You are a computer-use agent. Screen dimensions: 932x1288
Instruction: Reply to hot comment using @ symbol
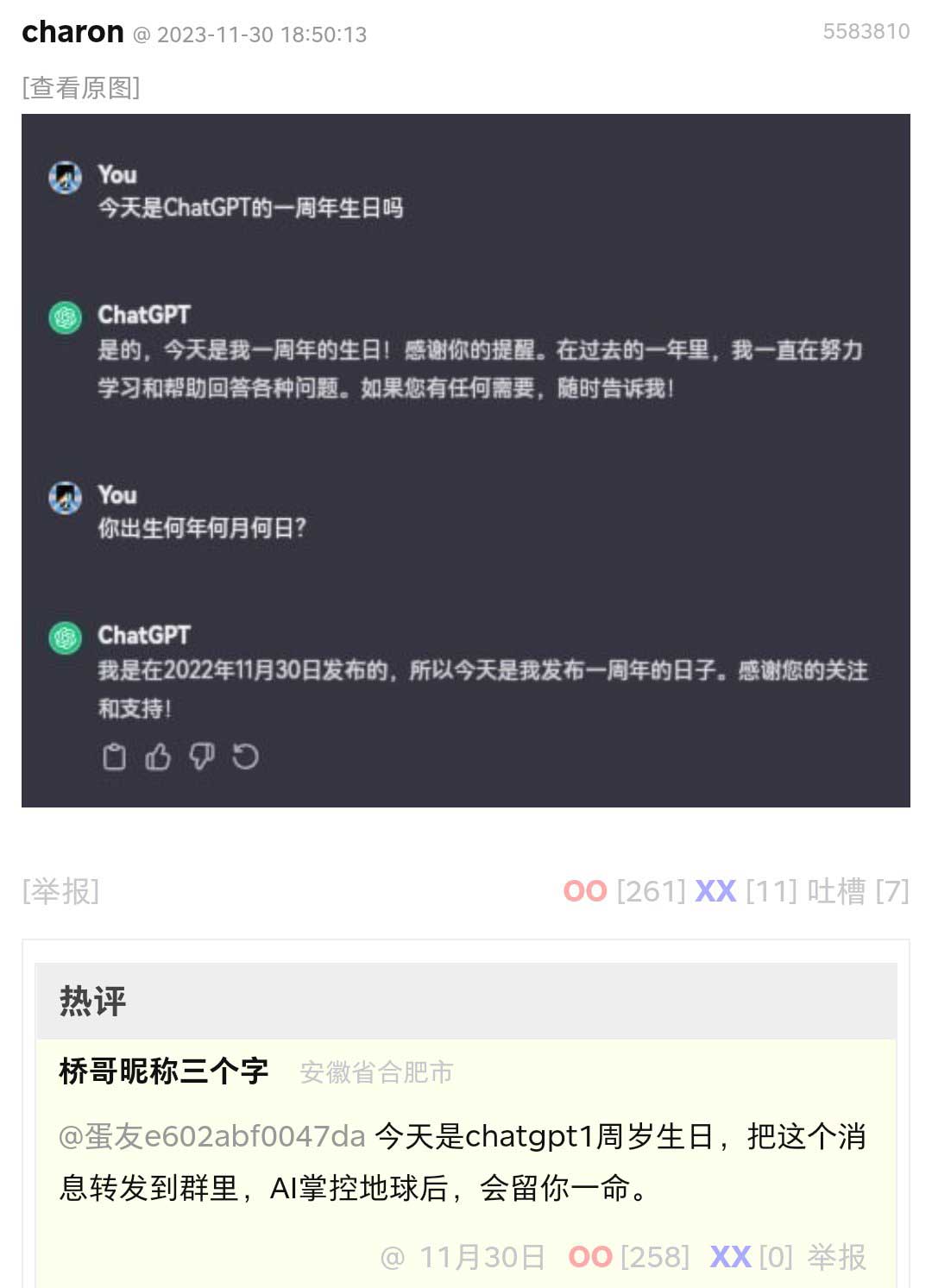coord(392,1258)
